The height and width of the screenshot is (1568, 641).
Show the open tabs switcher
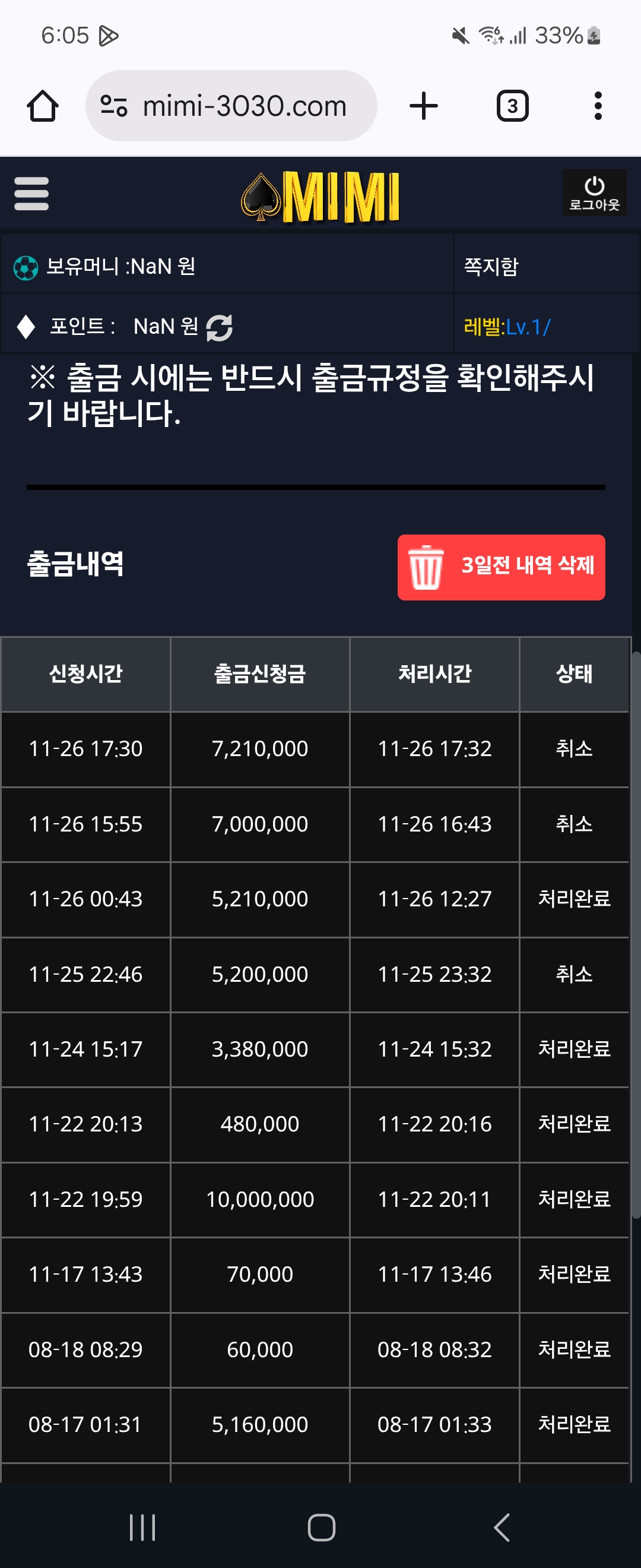click(512, 106)
